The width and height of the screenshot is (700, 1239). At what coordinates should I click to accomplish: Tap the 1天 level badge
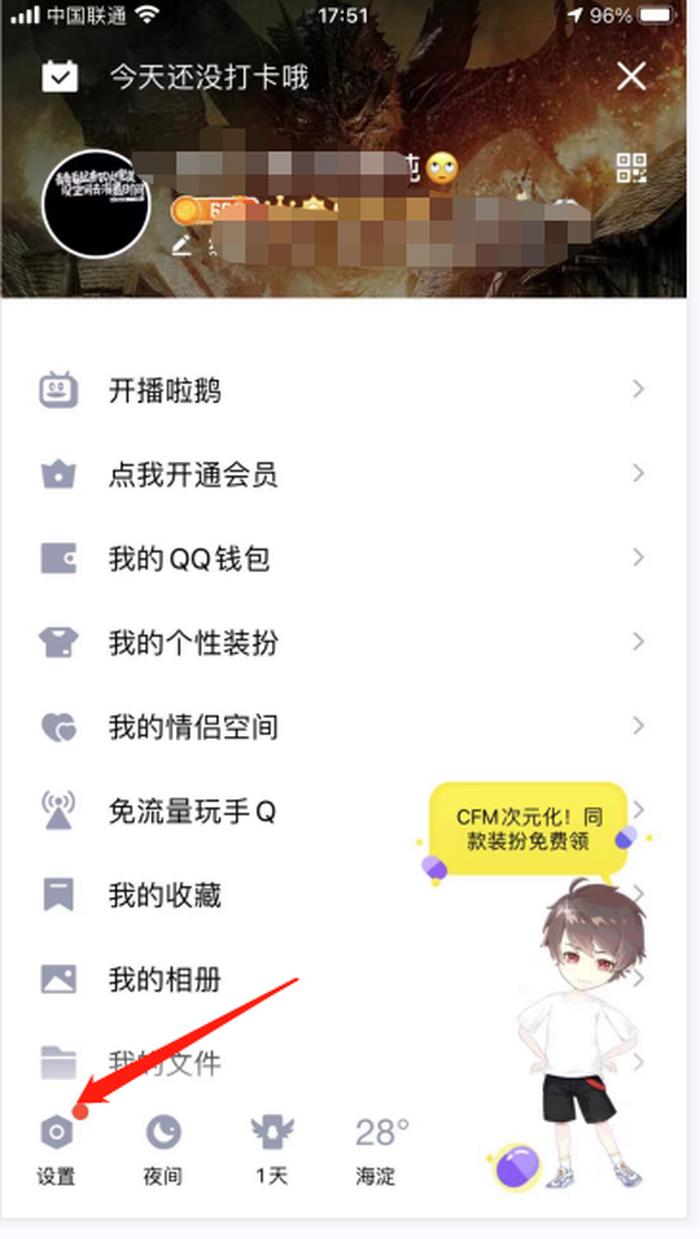point(271,1148)
